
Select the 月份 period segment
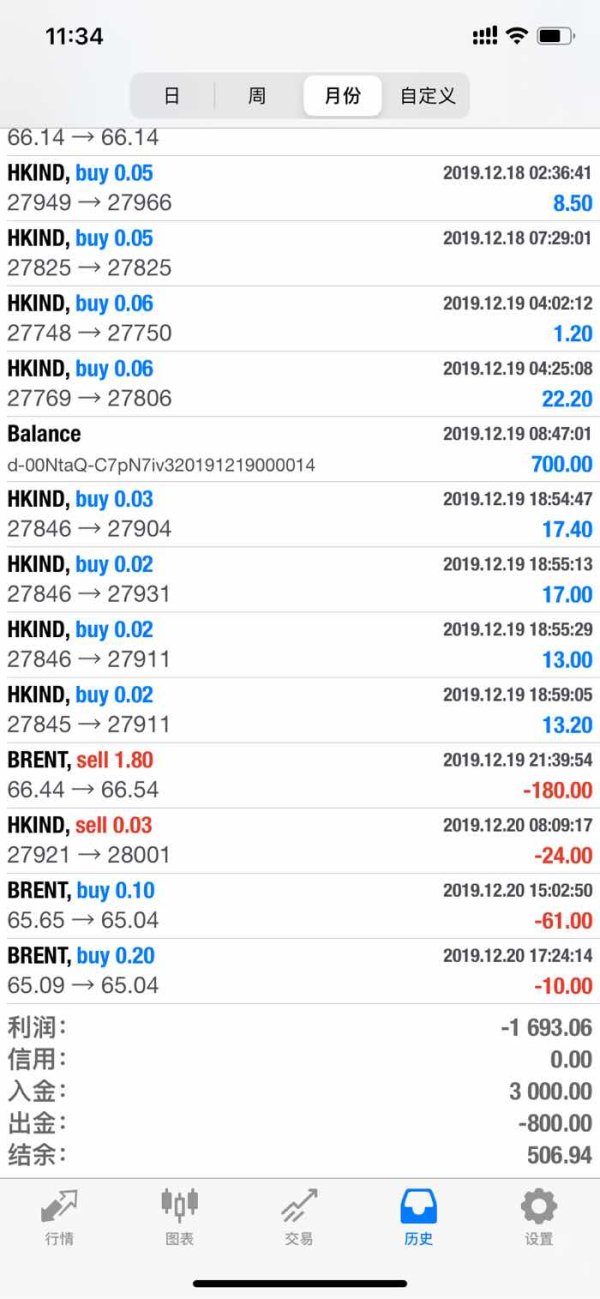[342, 96]
